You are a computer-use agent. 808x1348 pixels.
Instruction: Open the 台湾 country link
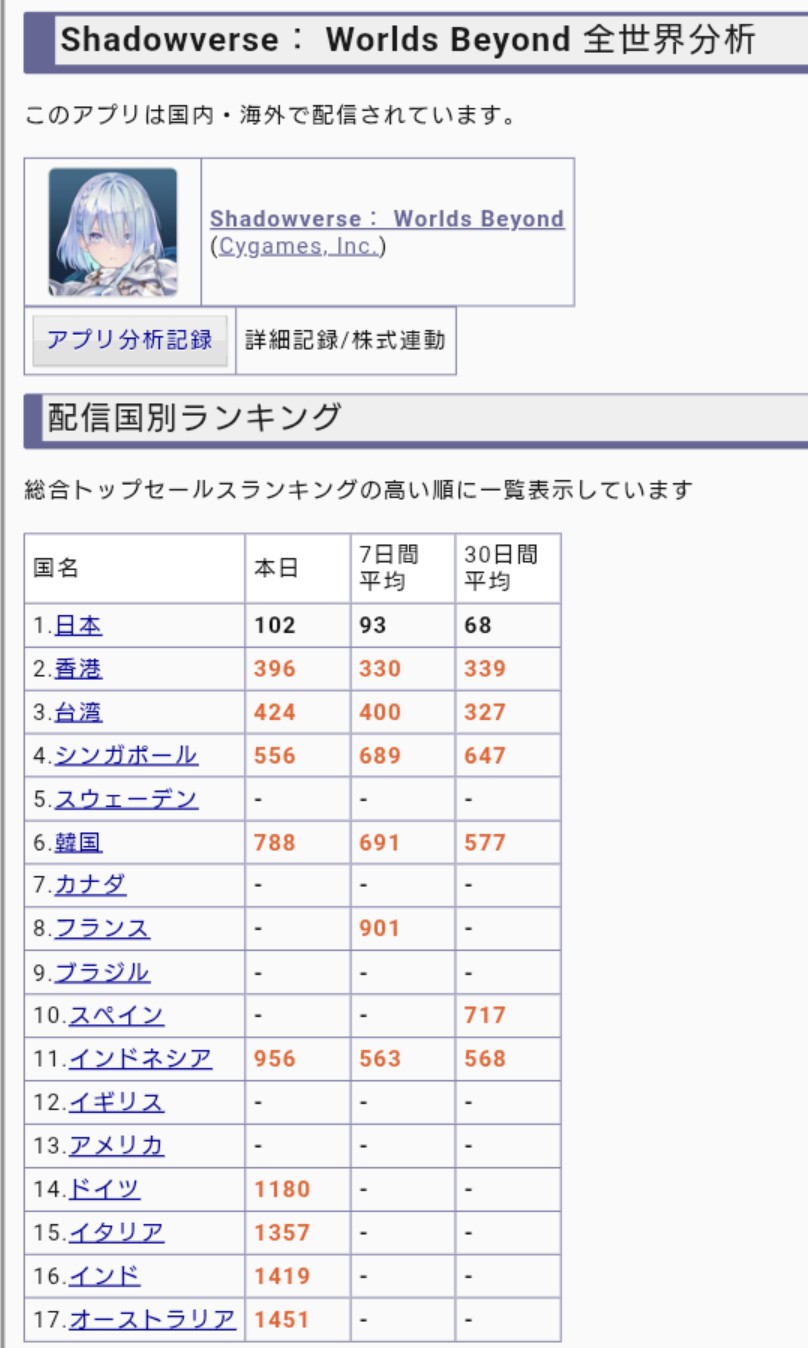click(78, 713)
